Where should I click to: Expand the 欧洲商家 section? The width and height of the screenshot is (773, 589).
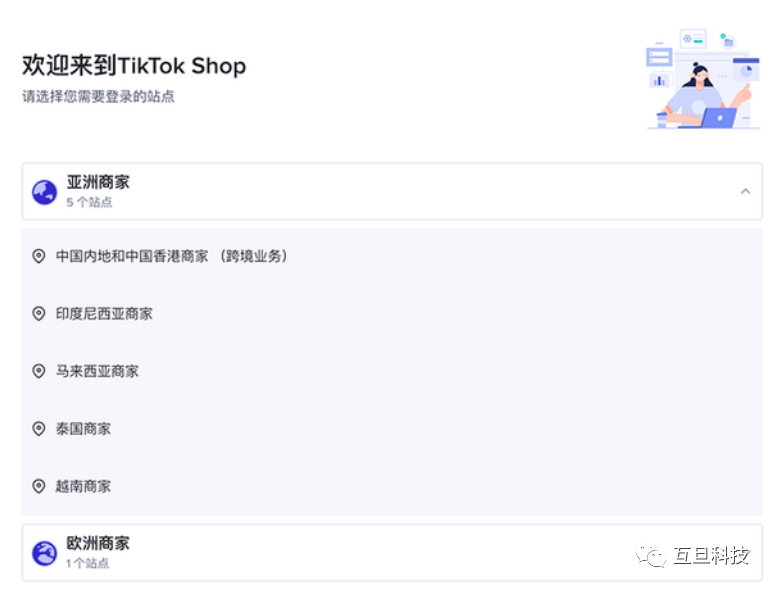pyautogui.click(x=391, y=552)
